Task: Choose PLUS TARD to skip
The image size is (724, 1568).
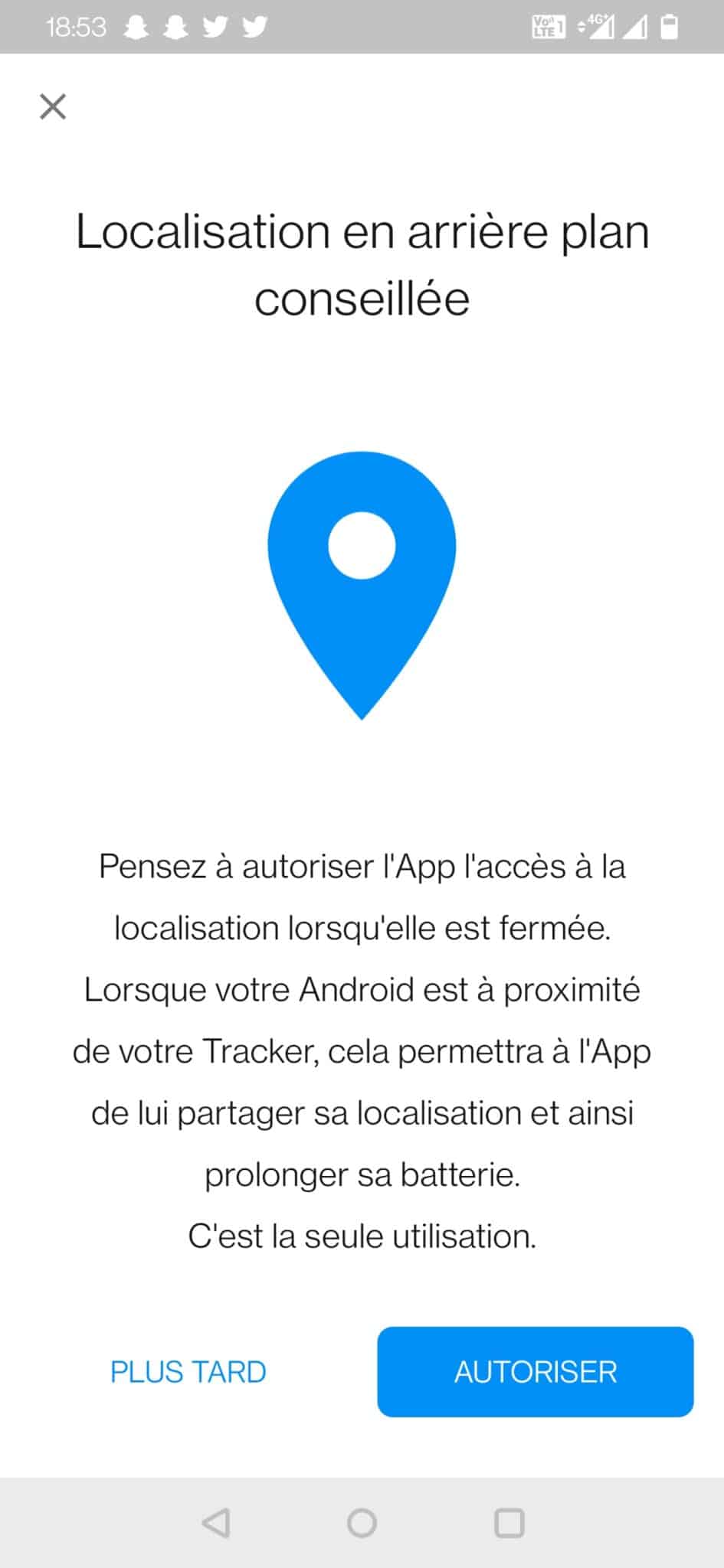Action: pos(188,1371)
